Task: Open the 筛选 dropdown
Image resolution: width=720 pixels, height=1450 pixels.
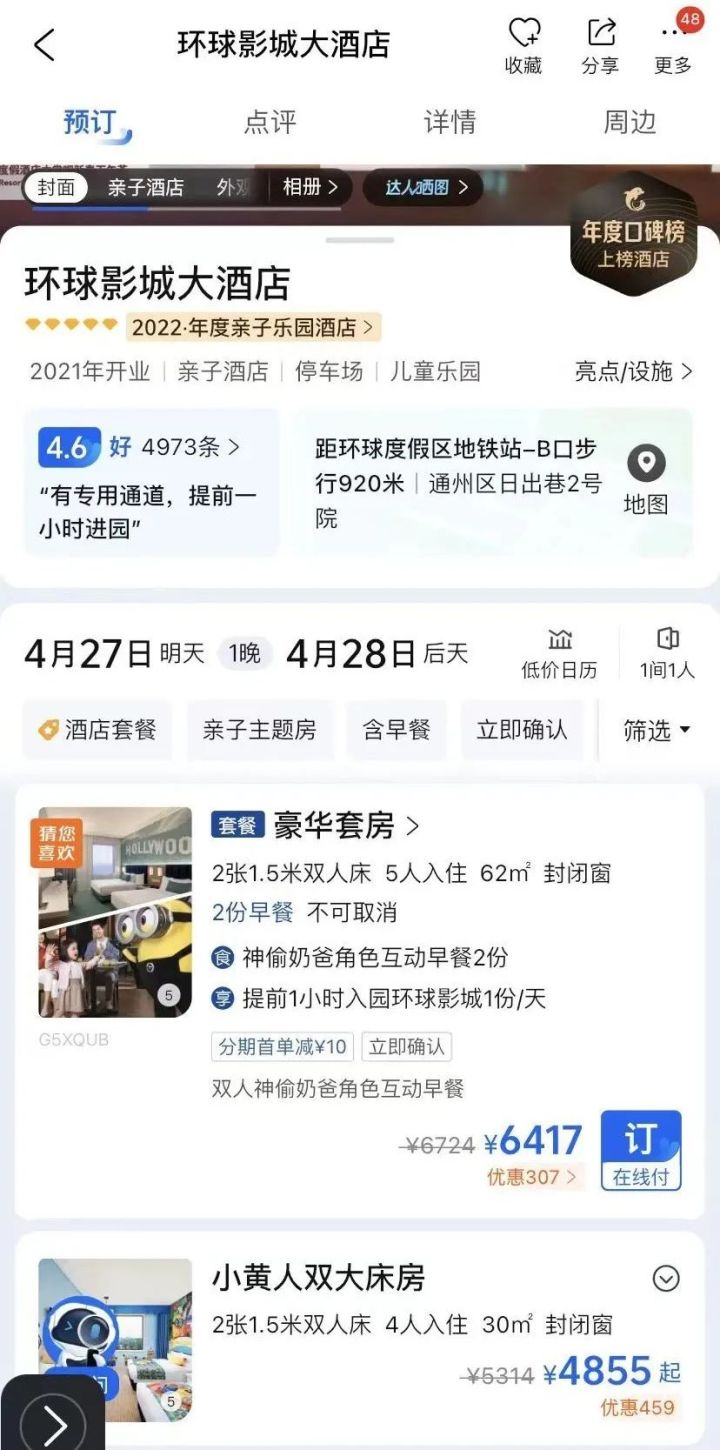Action: pyautogui.click(x=656, y=730)
